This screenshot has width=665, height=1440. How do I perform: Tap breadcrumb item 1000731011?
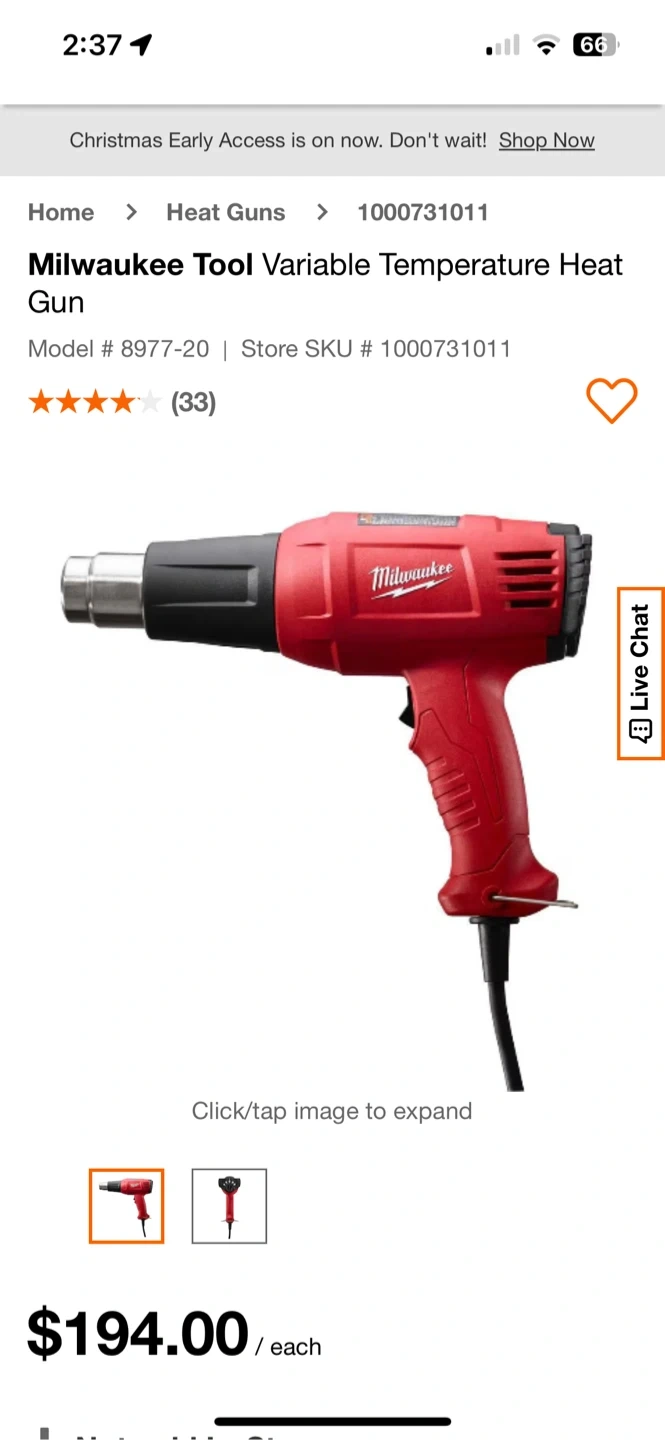click(423, 212)
